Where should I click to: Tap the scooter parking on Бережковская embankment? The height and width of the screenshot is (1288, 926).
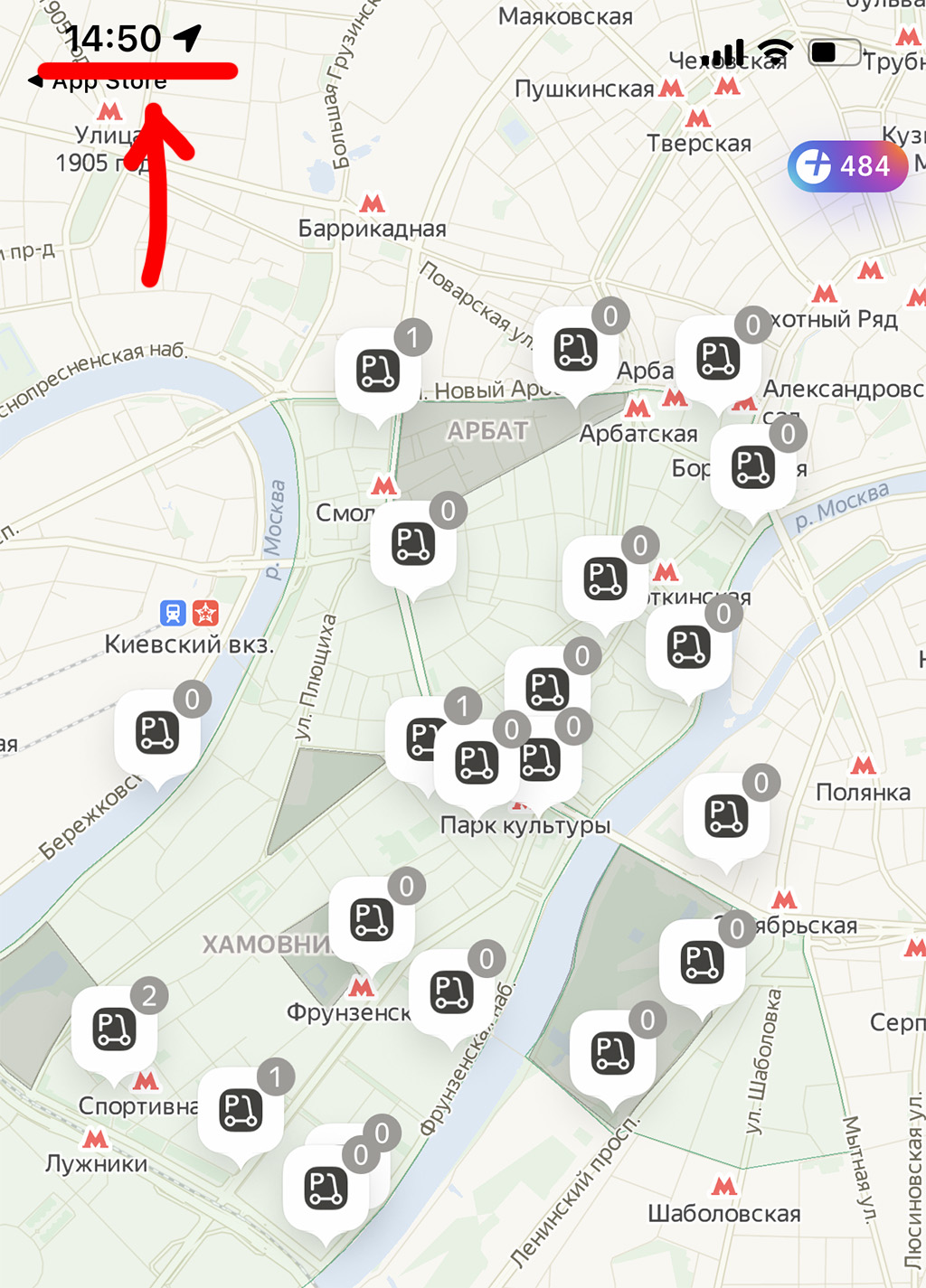pos(157,733)
